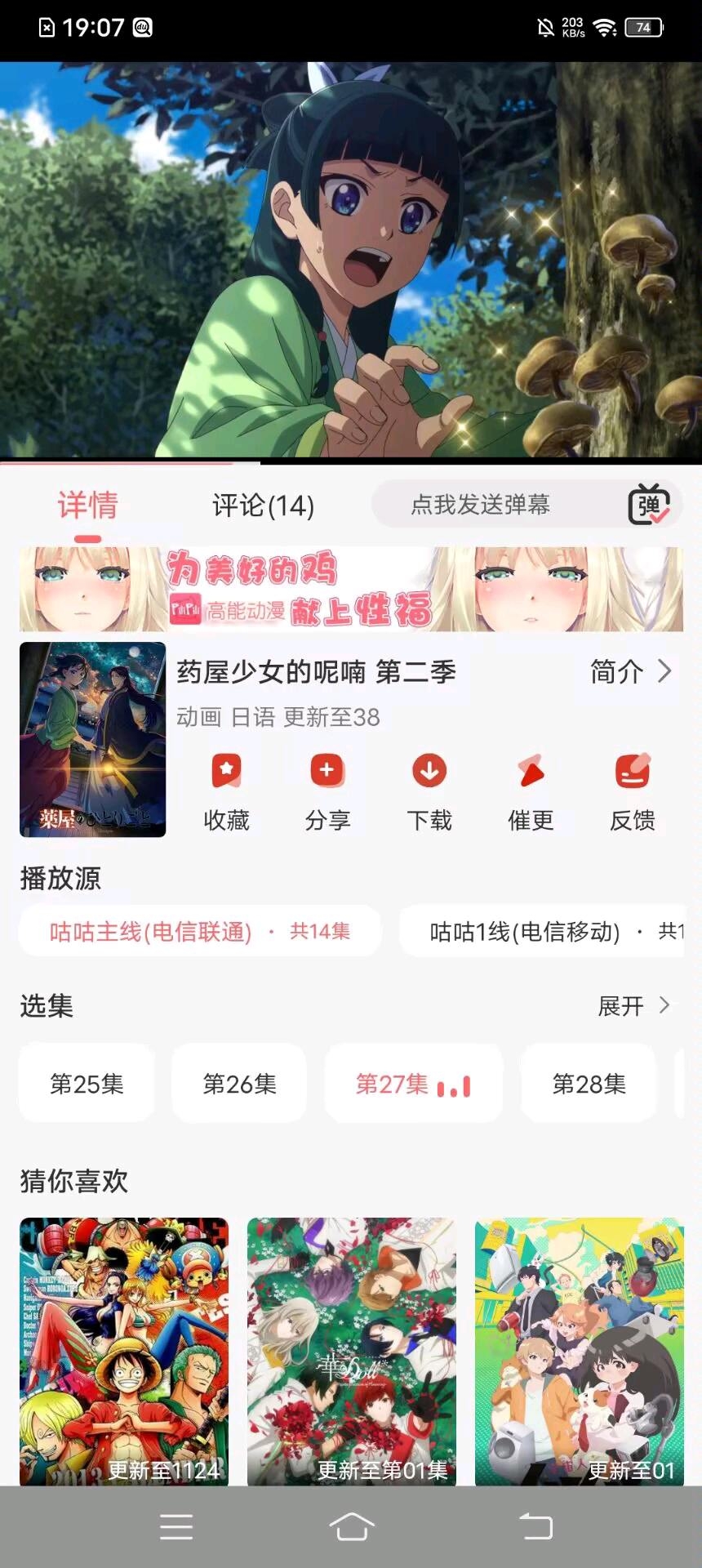The width and height of the screenshot is (702, 1568).
Task: Select the 详情 tab
Action: pyautogui.click(x=87, y=506)
